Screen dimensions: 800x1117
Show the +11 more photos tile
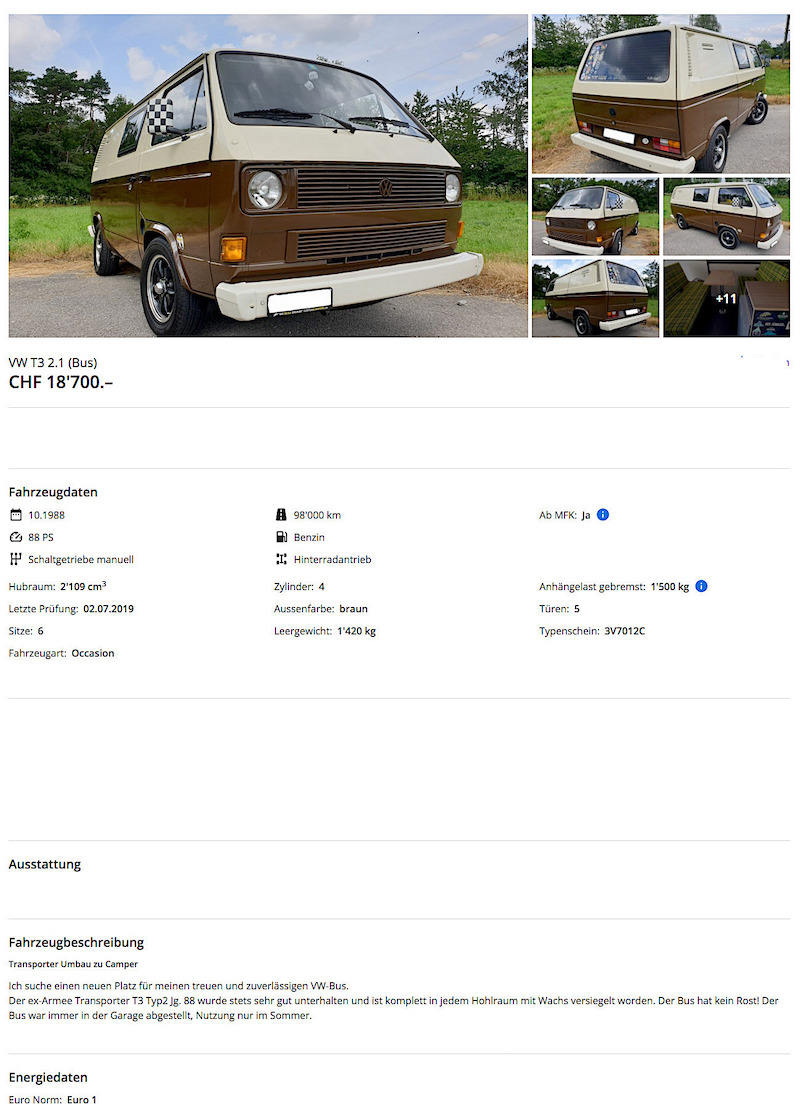point(726,298)
